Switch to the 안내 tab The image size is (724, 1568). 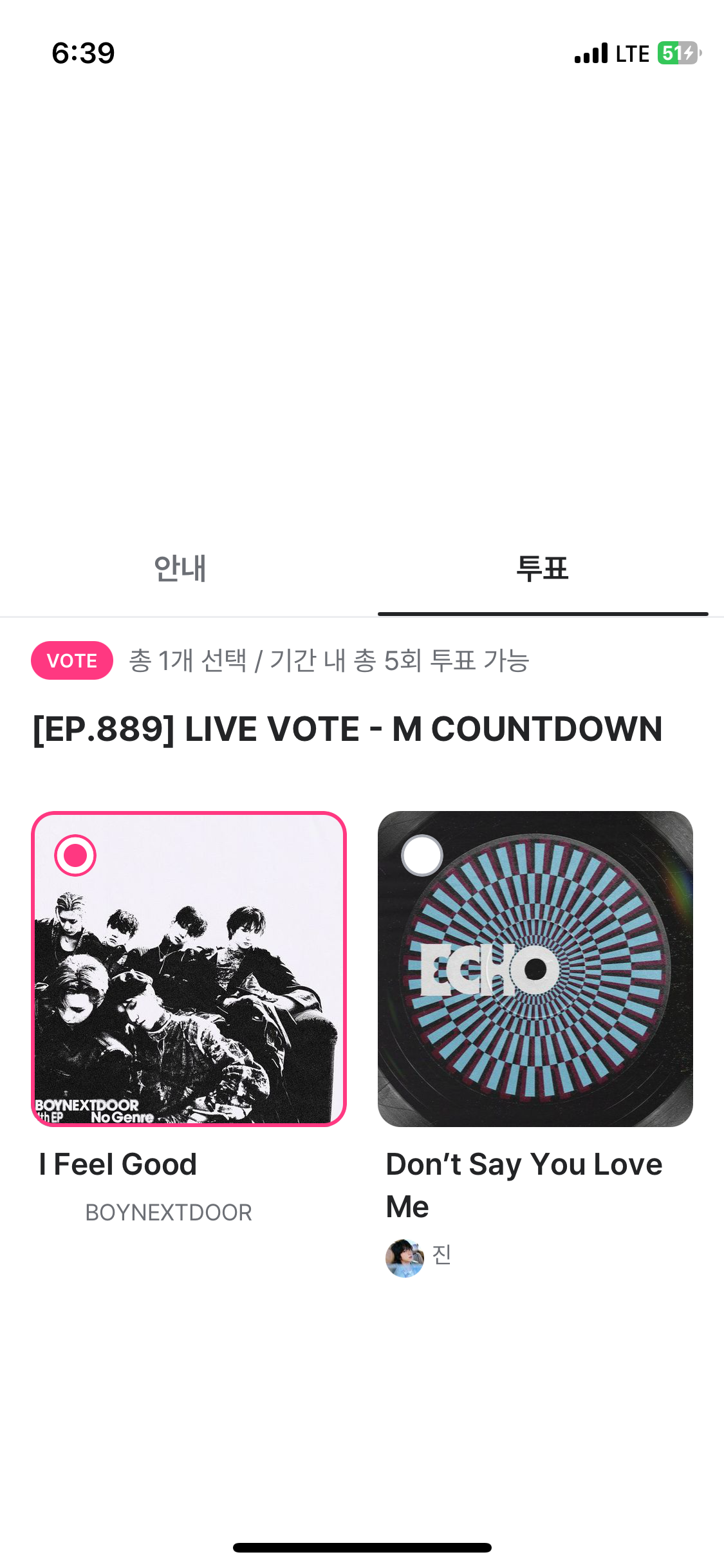coord(180,568)
